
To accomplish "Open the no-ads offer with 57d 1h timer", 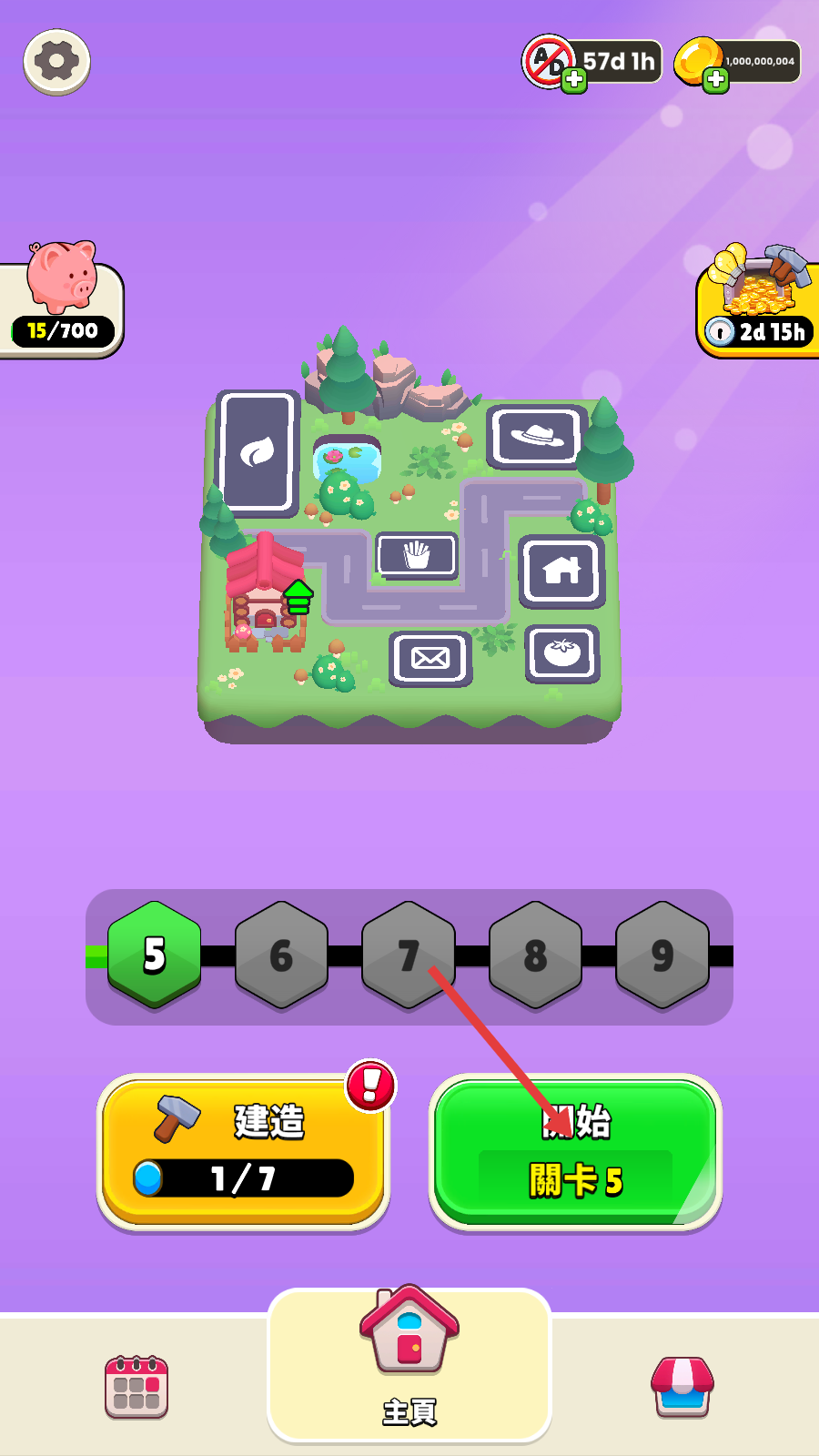I will pyautogui.click(x=592, y=62).
